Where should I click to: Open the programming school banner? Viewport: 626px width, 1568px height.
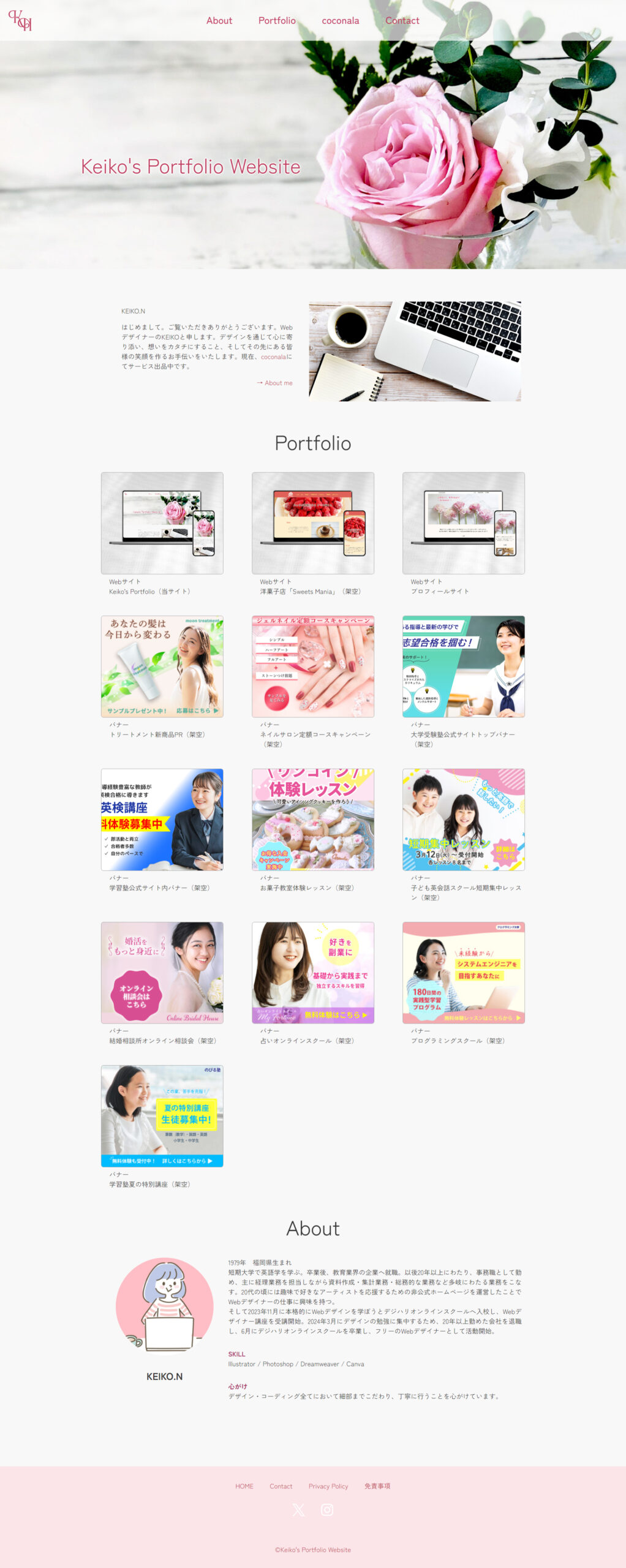pyautogui.click(x=463, y=973)
